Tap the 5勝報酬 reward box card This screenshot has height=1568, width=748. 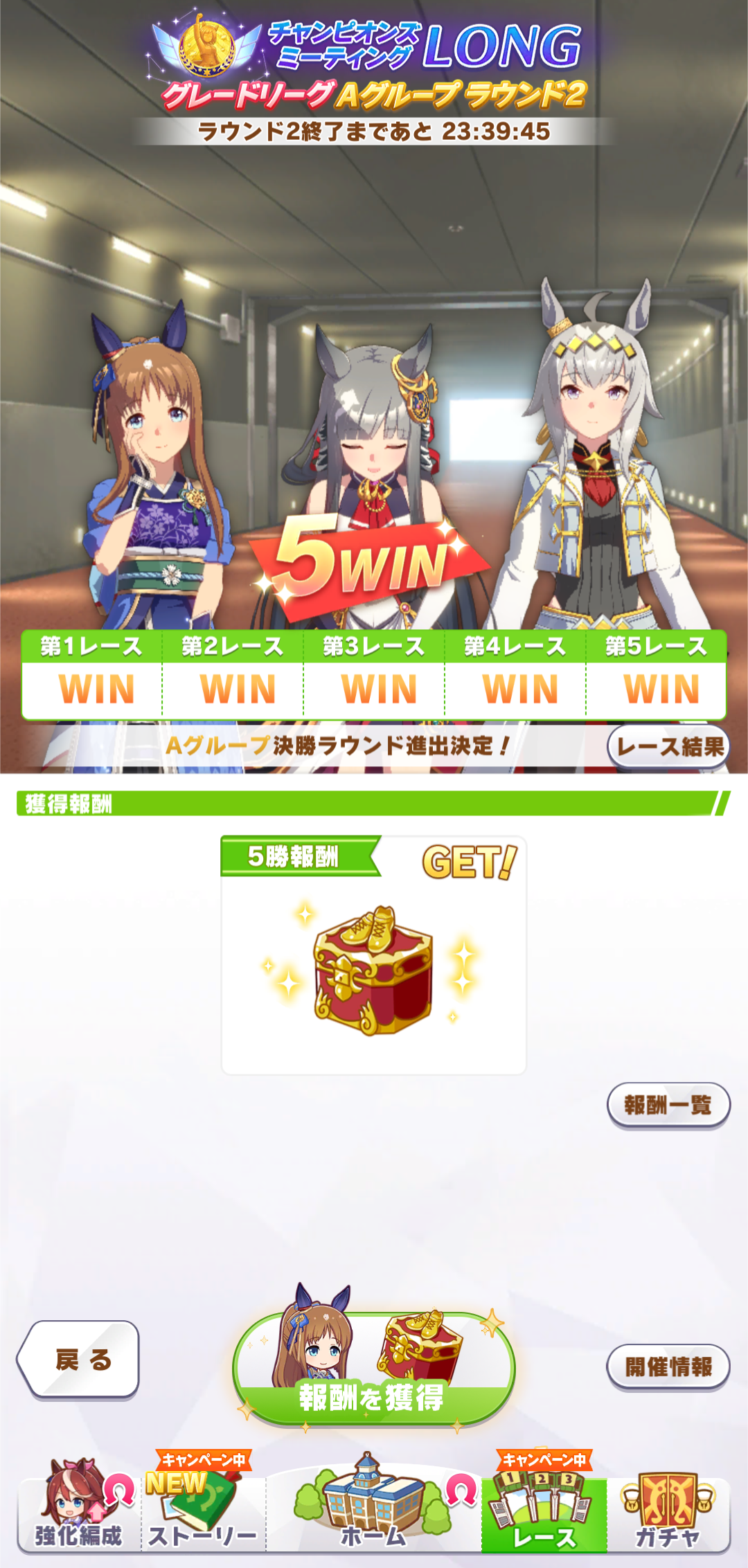374,955
